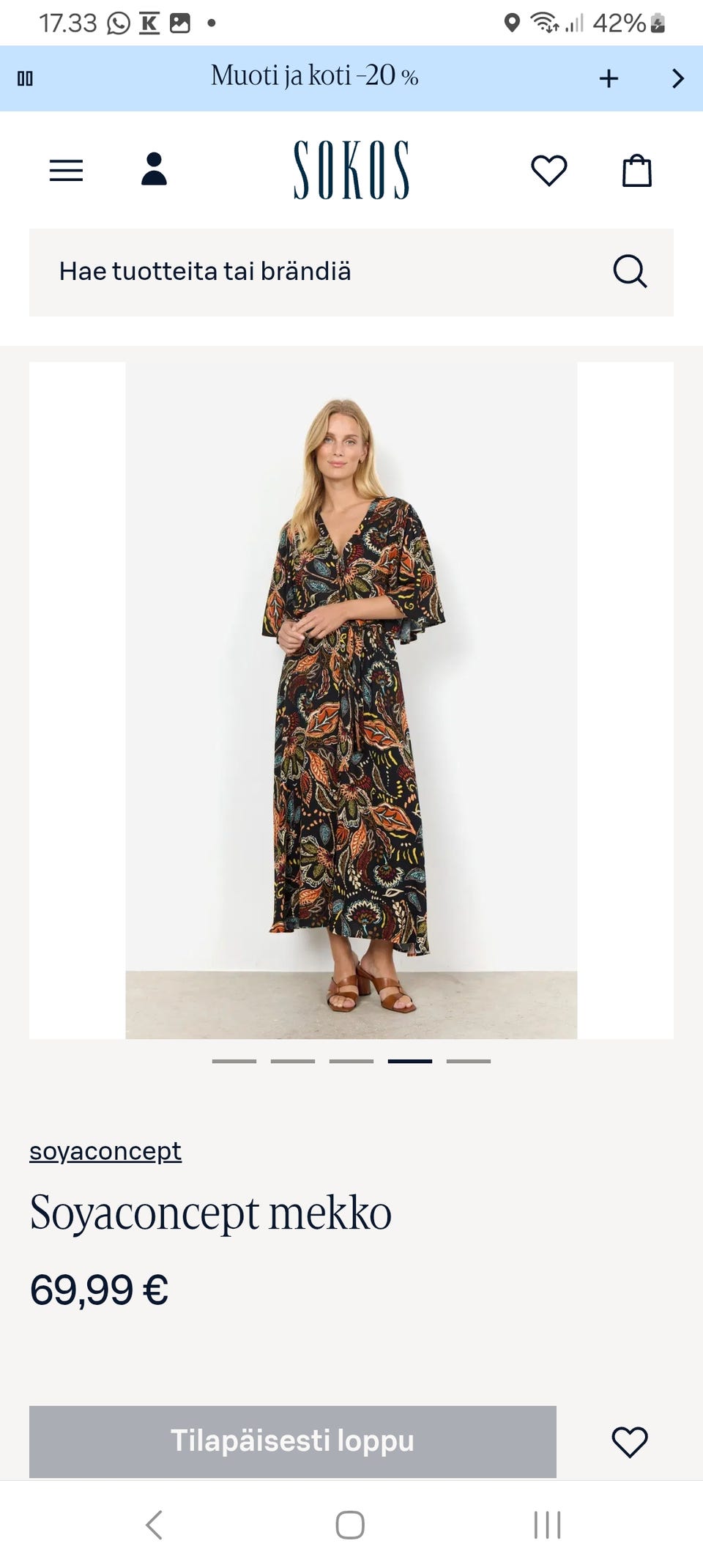Go back with system navigation
This screenshot has height=1568, width=703.
pos(154,1525)
